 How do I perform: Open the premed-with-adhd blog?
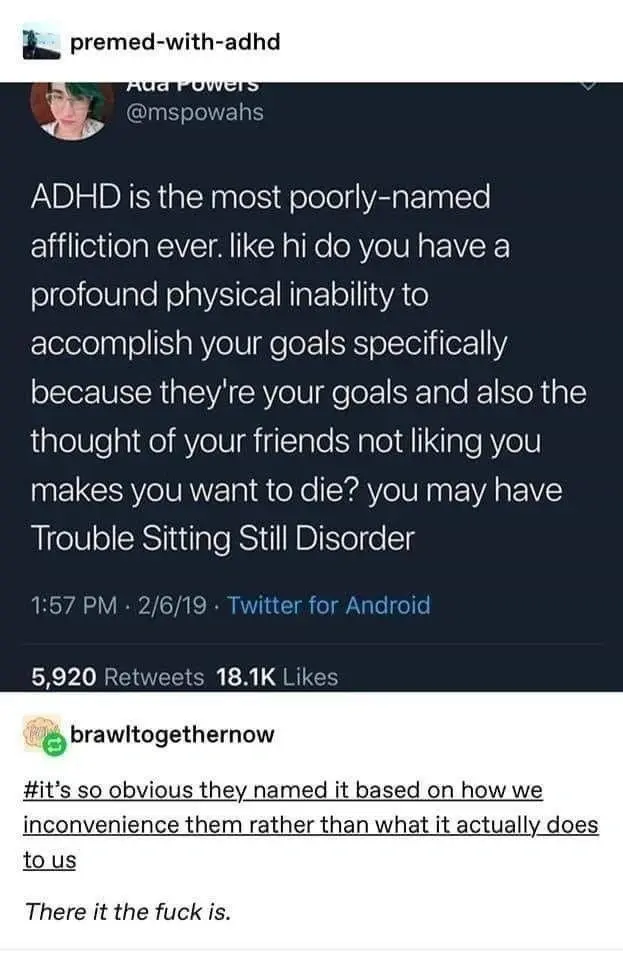[173, 41]
